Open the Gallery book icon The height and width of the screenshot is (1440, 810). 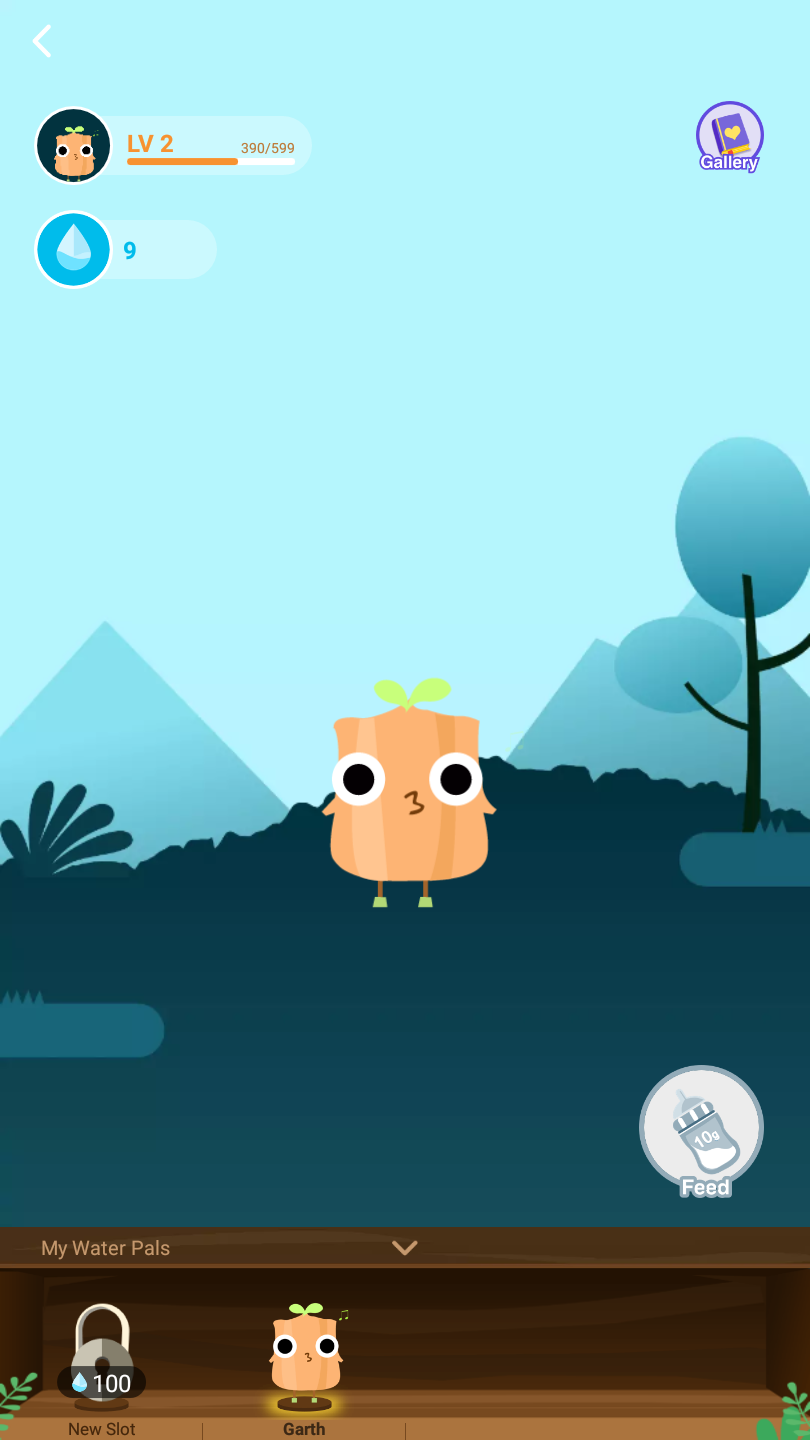729,137
